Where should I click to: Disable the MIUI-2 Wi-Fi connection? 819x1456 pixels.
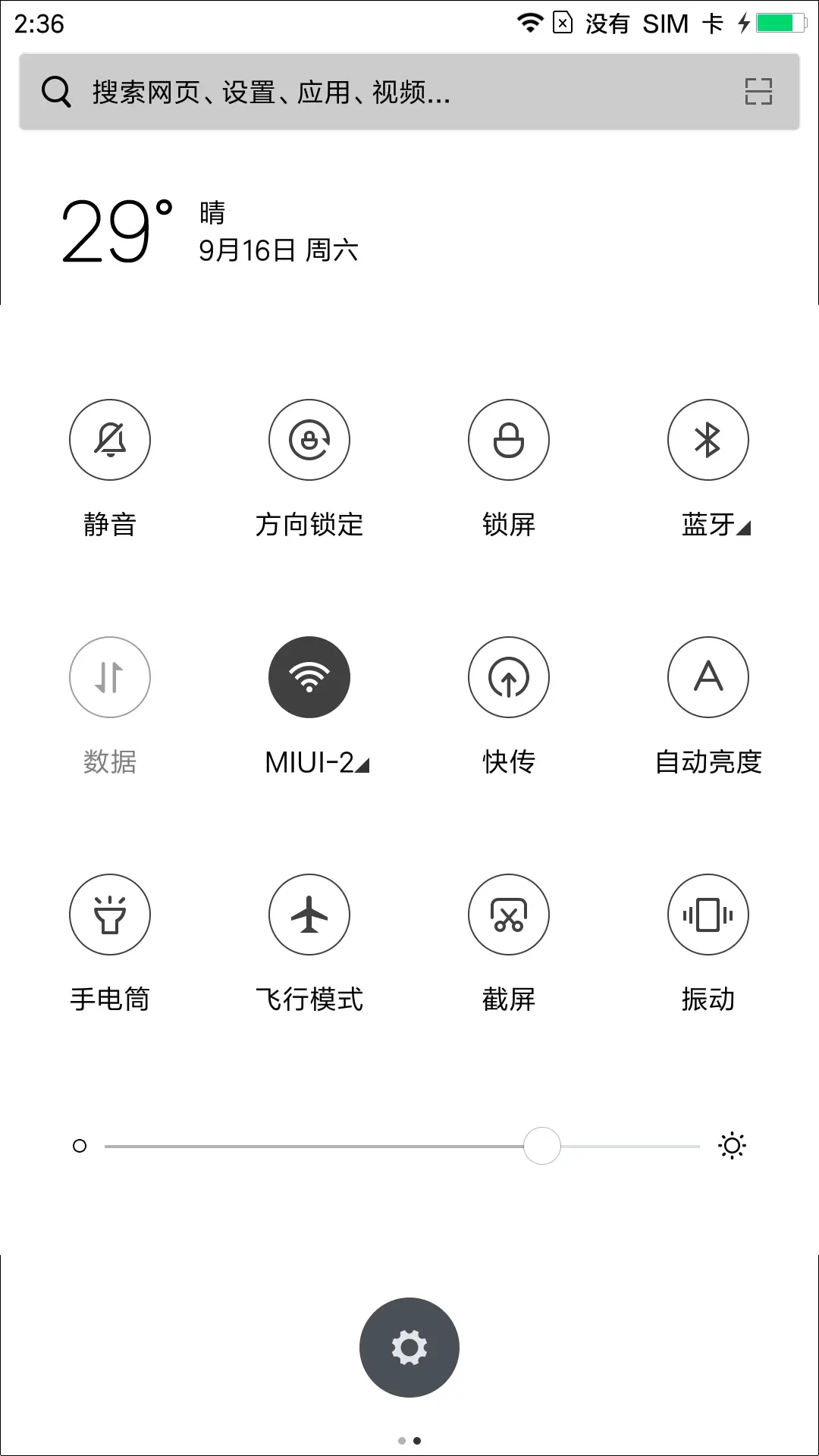pos(309,677)
